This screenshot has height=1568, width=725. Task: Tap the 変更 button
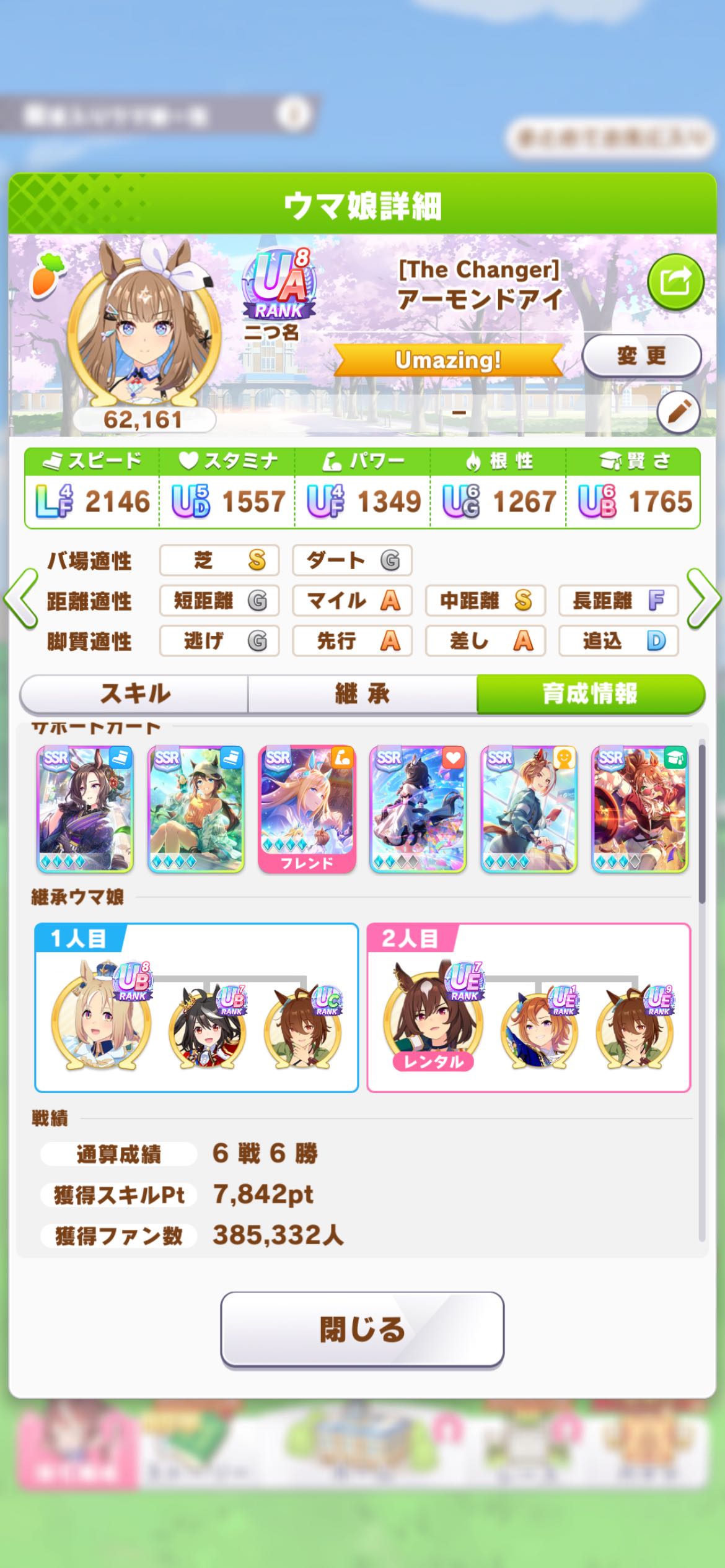point(641,356)
